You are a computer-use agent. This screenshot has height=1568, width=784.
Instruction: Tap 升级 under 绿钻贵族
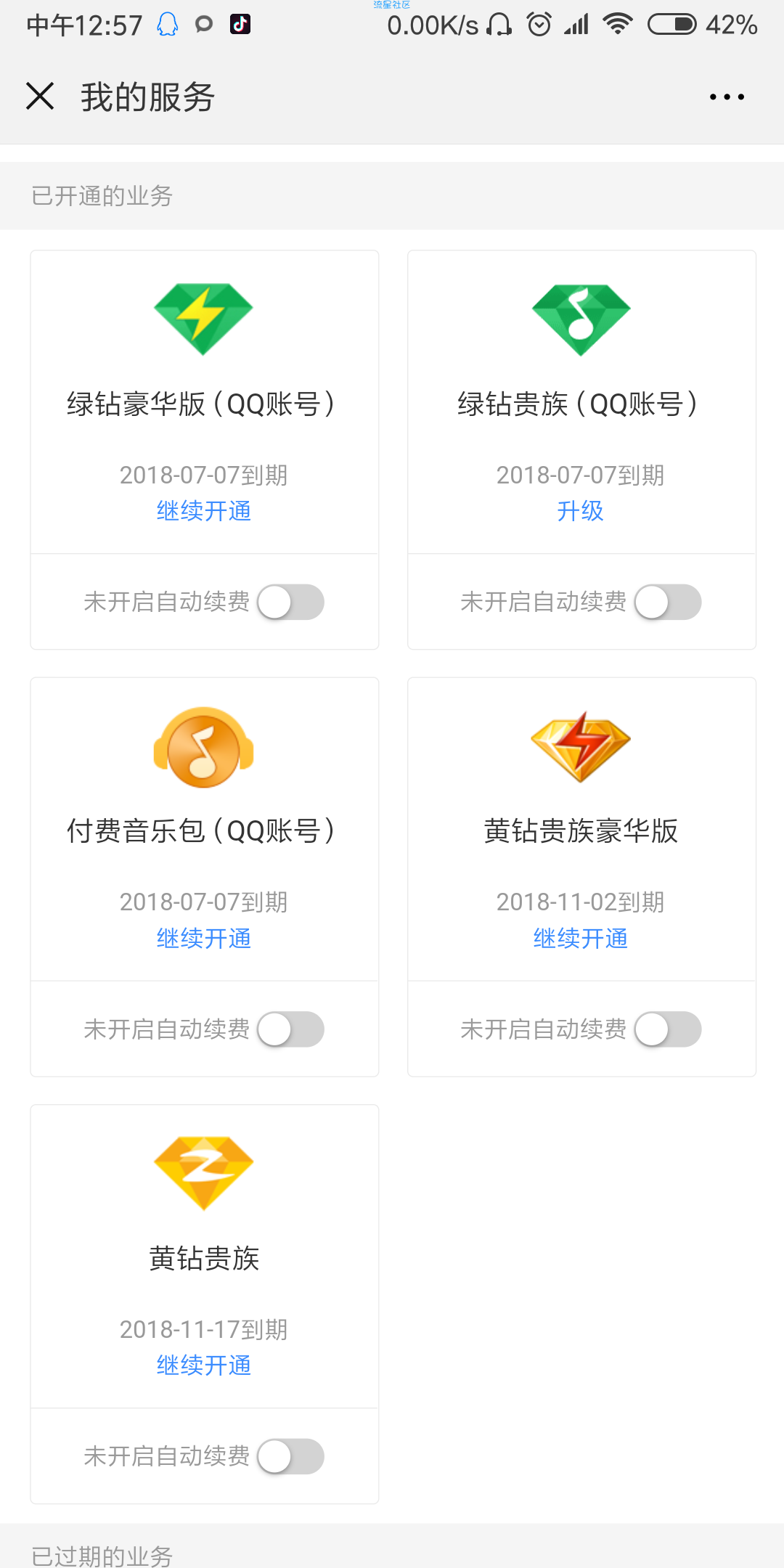coord(580,511)
